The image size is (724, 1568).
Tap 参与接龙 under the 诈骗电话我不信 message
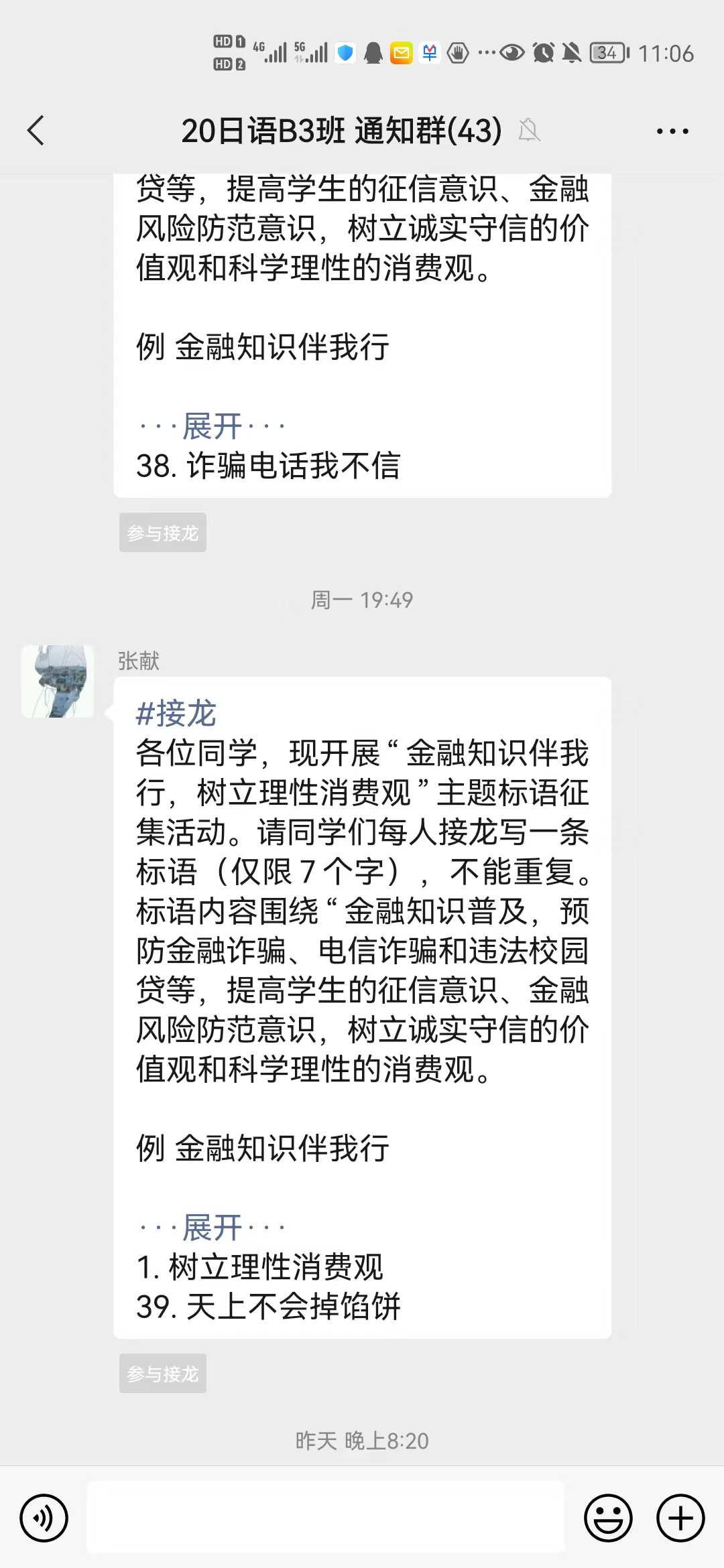163,533
